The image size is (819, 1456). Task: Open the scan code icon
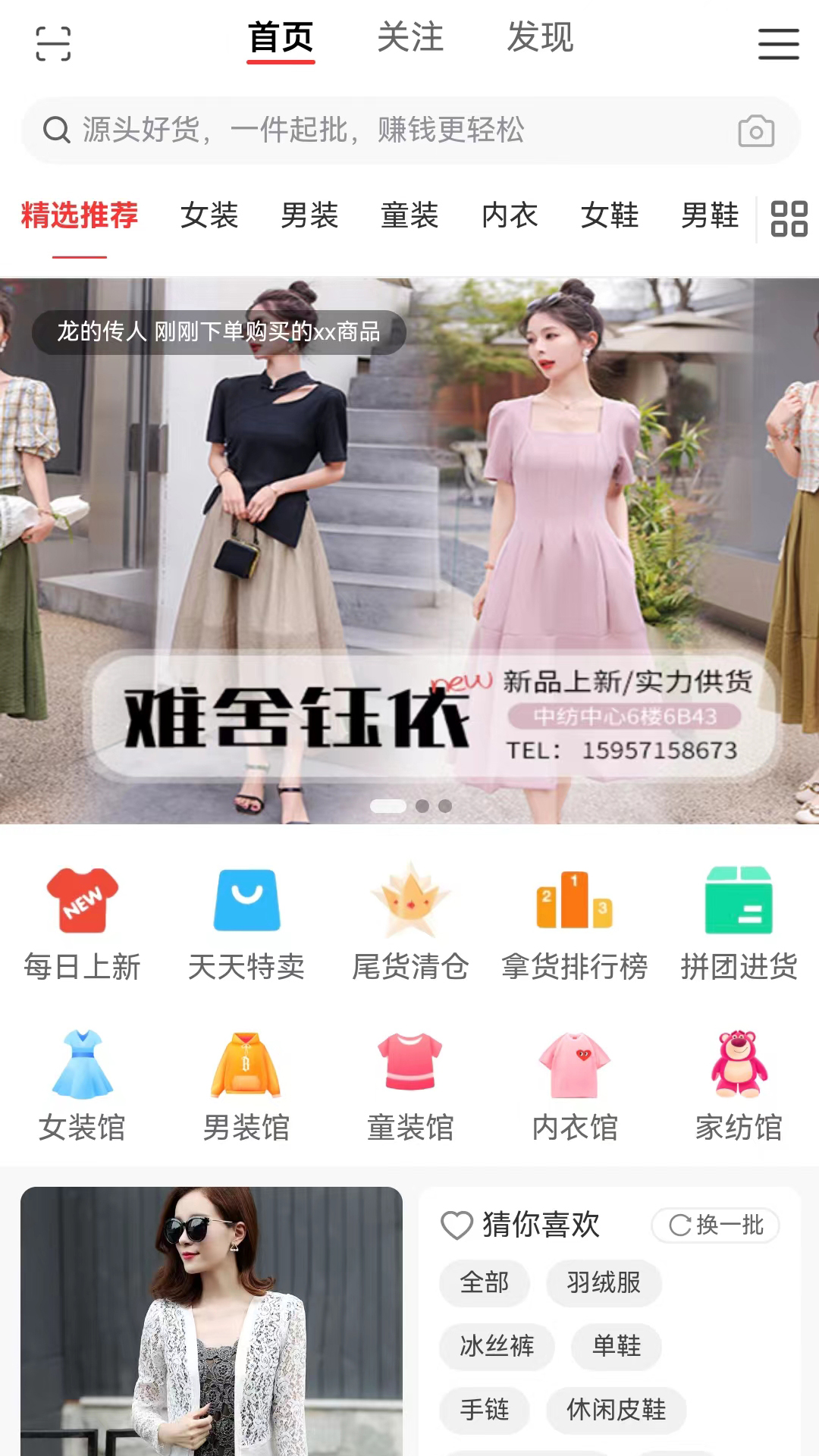(53, 43)
